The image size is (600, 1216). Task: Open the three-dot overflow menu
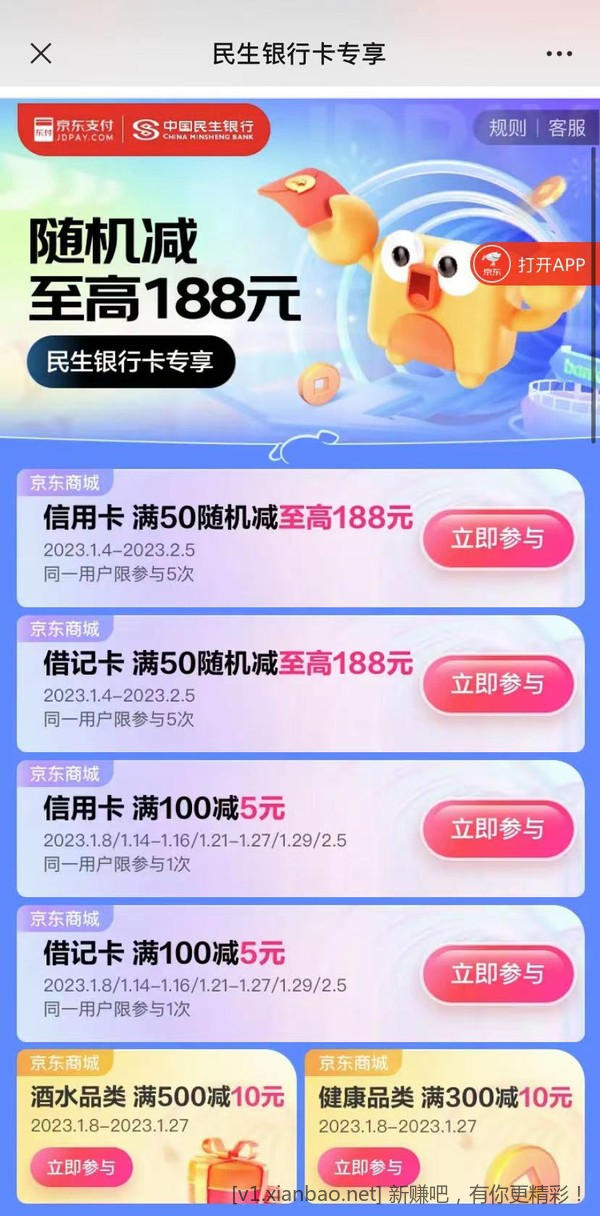tap(559, 53)
